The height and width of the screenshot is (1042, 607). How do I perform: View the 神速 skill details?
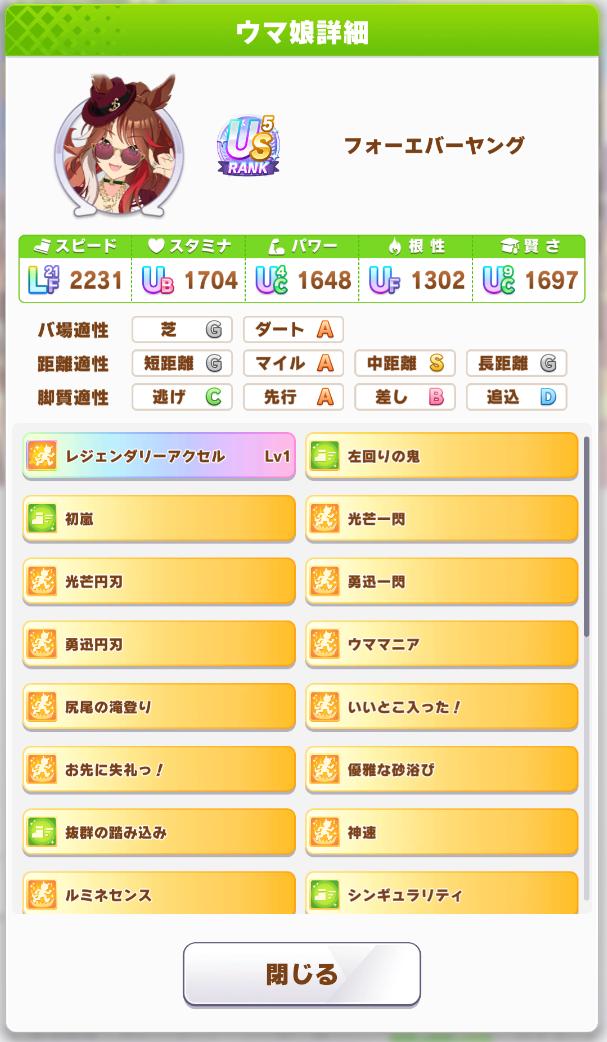[441, 832]
